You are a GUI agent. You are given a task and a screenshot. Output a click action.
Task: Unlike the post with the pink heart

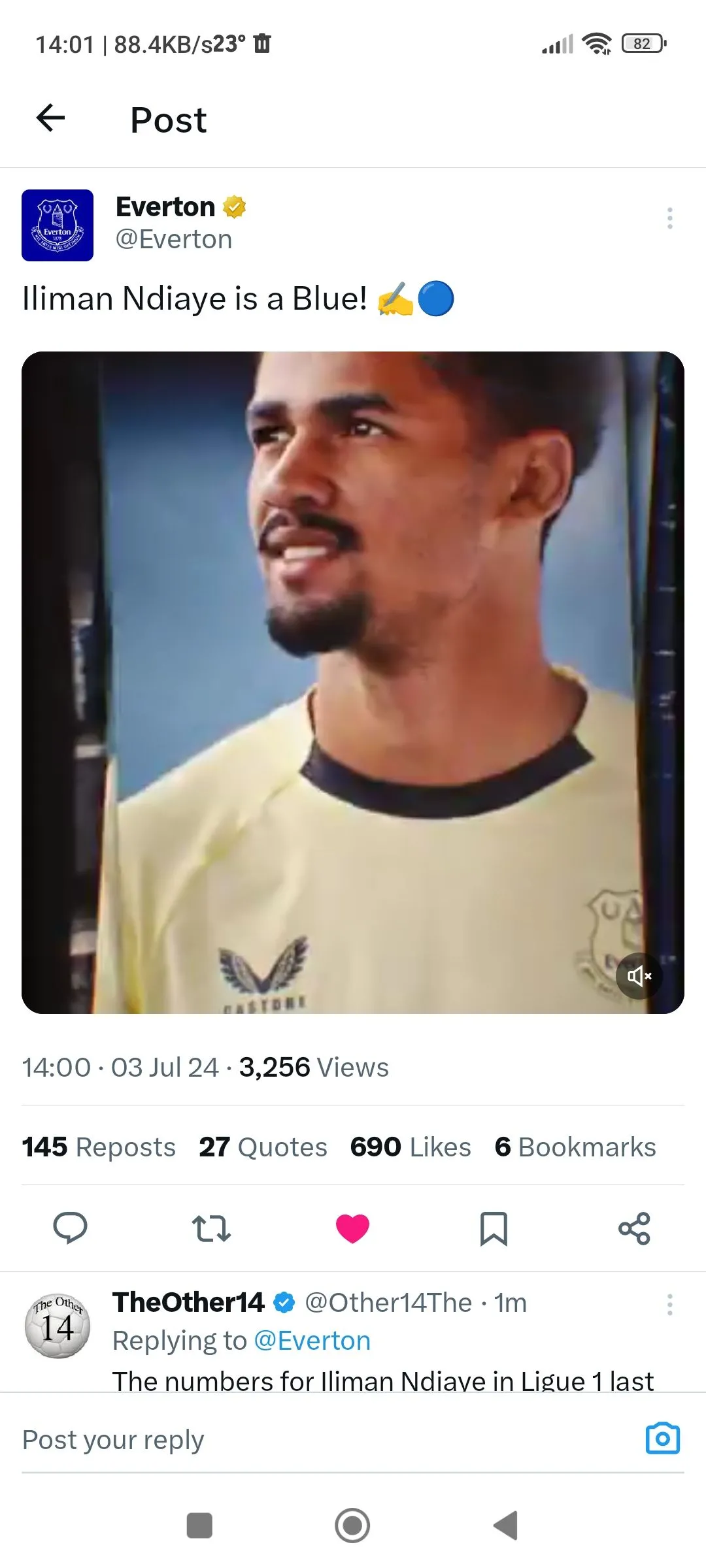coord(352,1228)
